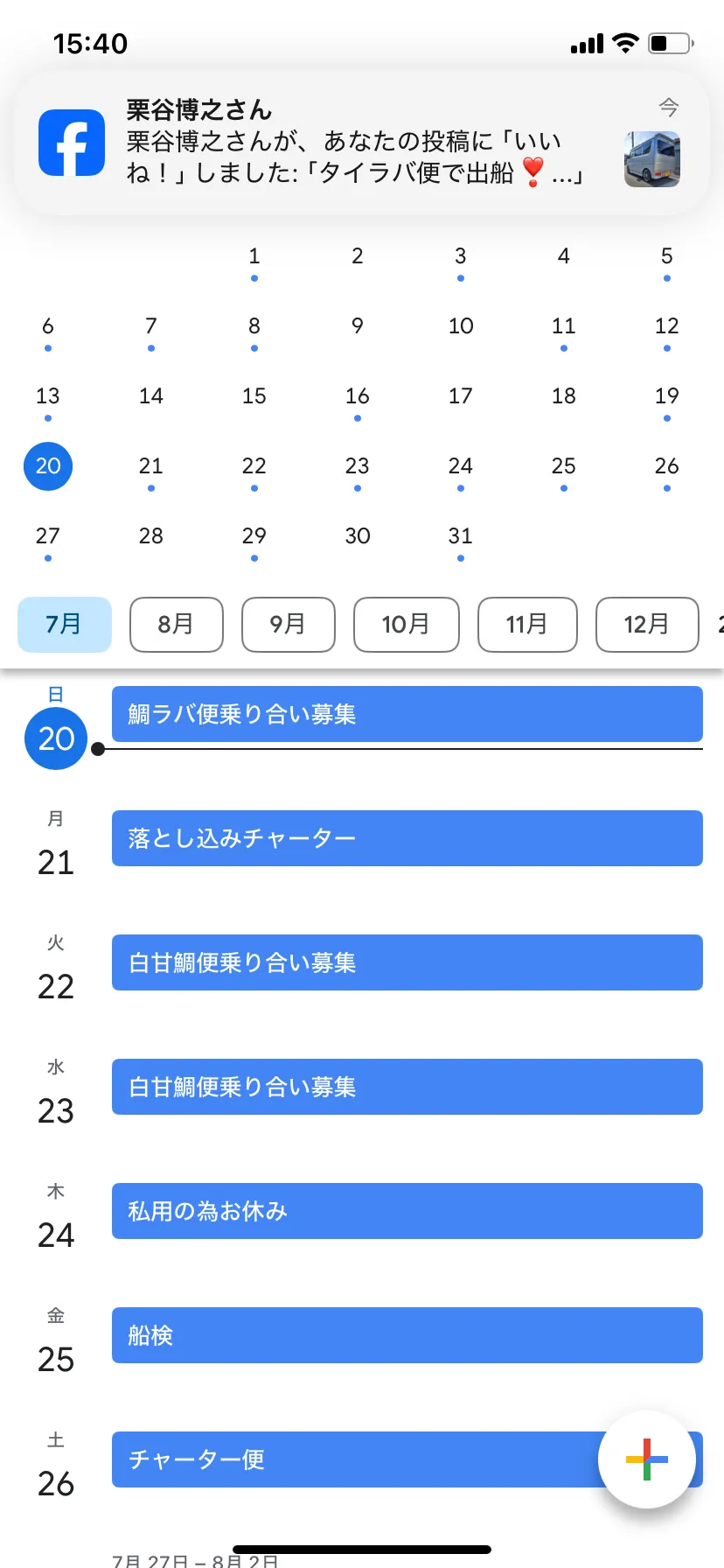This screenshot has width=724, height=1568.
Task: Select the 8月 month chip
Action: pyautogui.click(x=176, y=624)
